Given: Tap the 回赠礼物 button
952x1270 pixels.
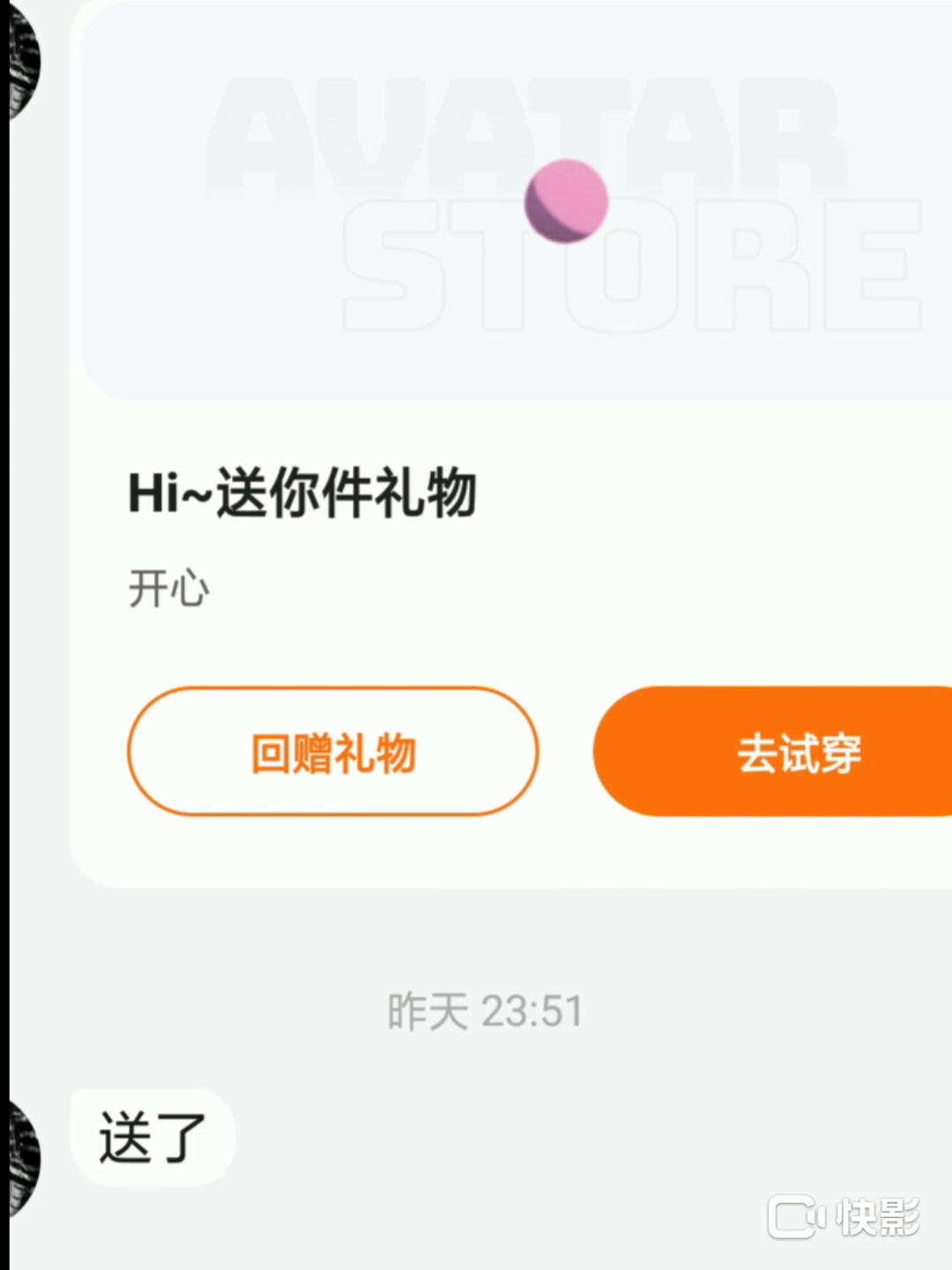Looking at the screenshot, I should click(333, 752).
